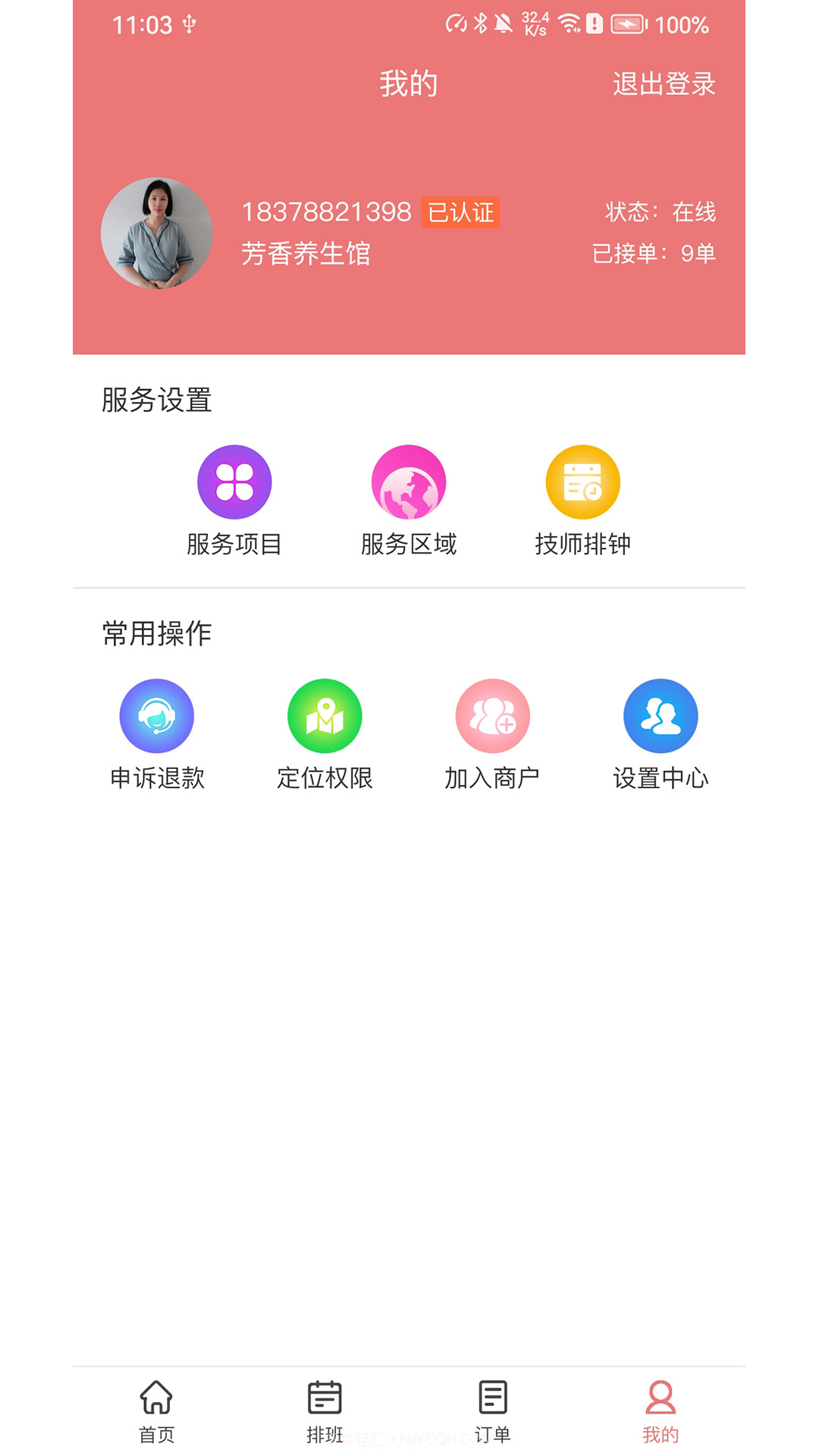
Task: Tap the 已认证 verified badge
Action: click(459, 213)
